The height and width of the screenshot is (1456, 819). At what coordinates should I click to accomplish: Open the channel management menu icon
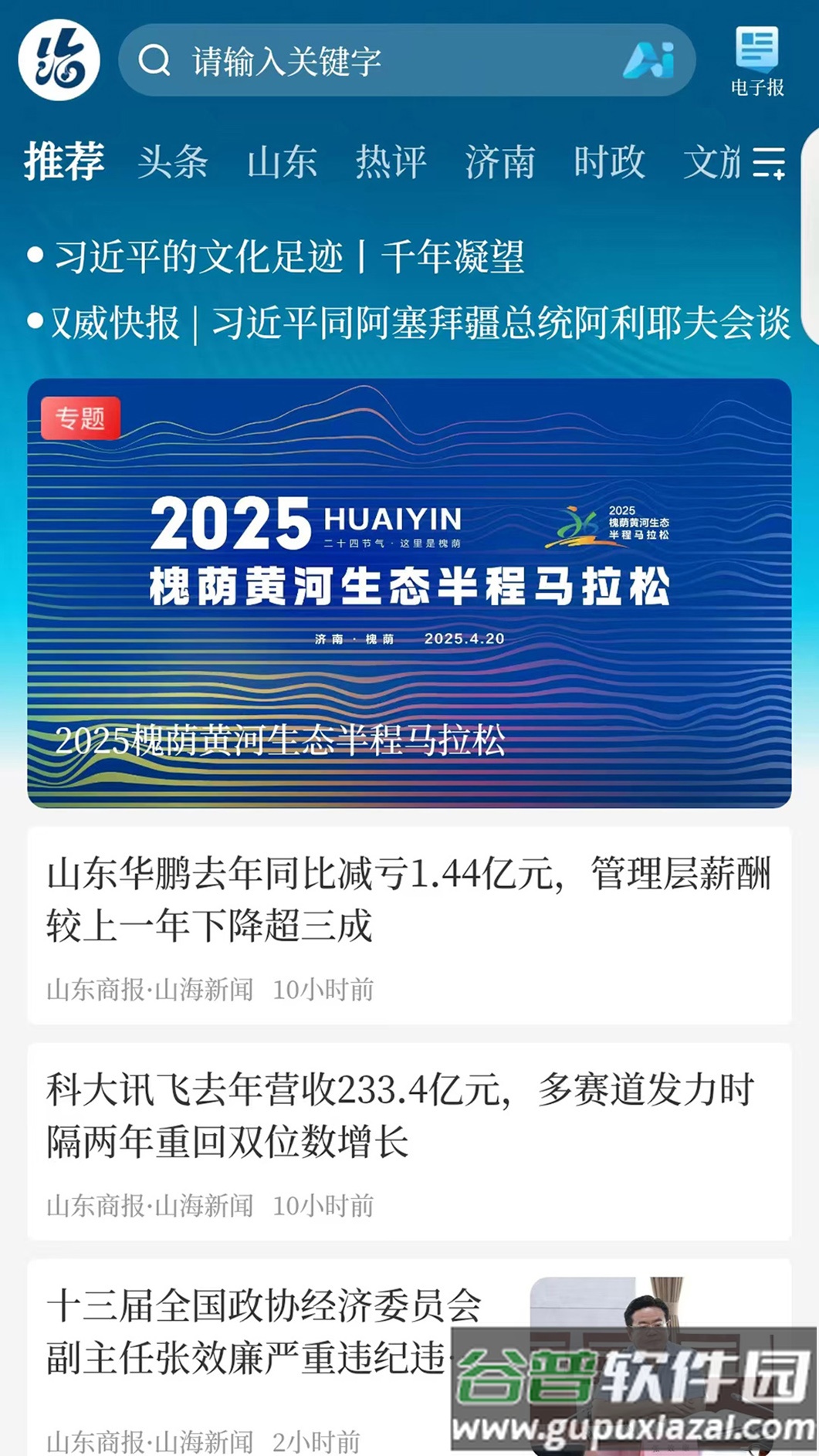[769, 163]
